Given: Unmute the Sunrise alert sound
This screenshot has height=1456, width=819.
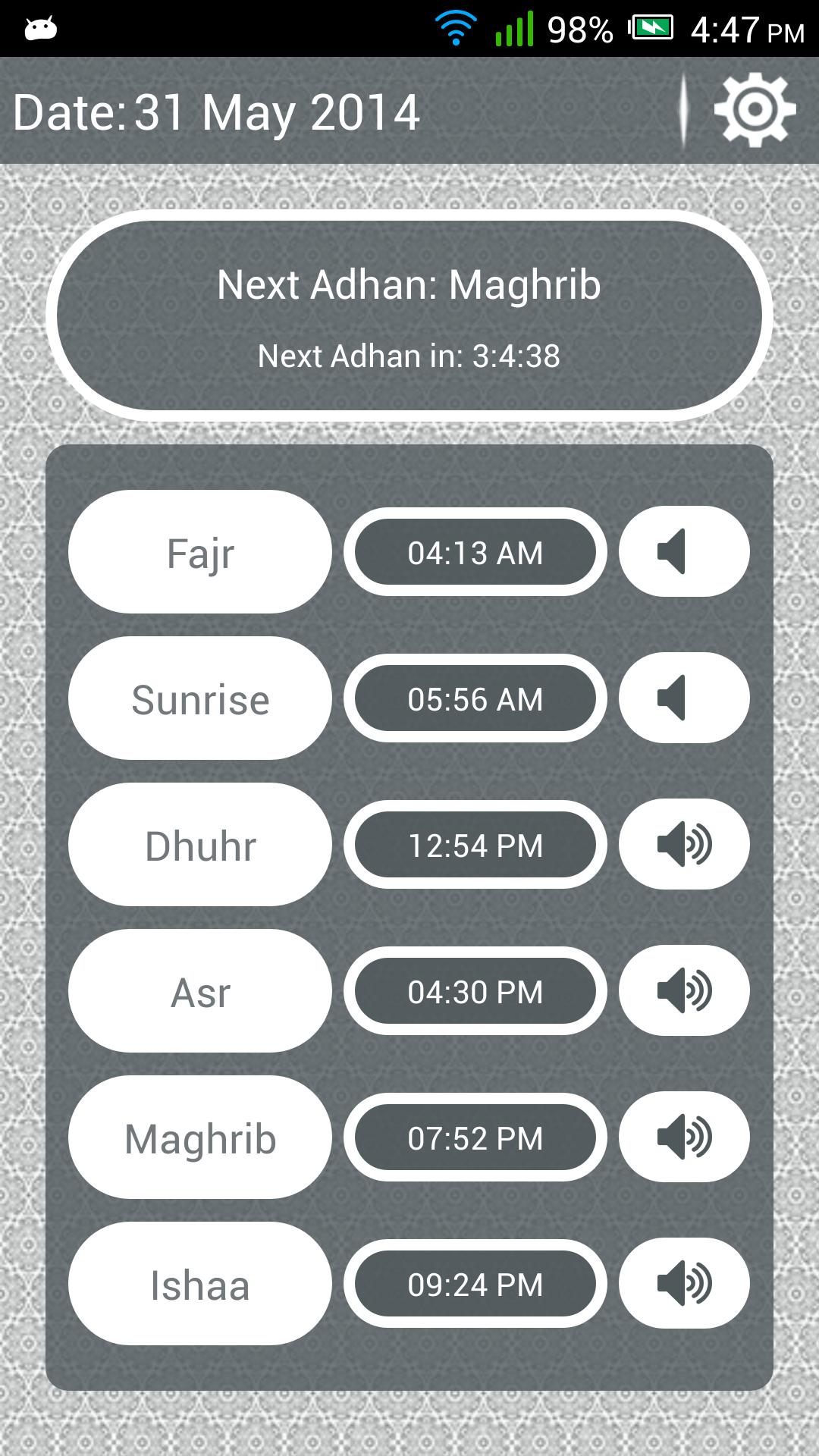Looking at the screenshot, I should (x=684, y=698).
